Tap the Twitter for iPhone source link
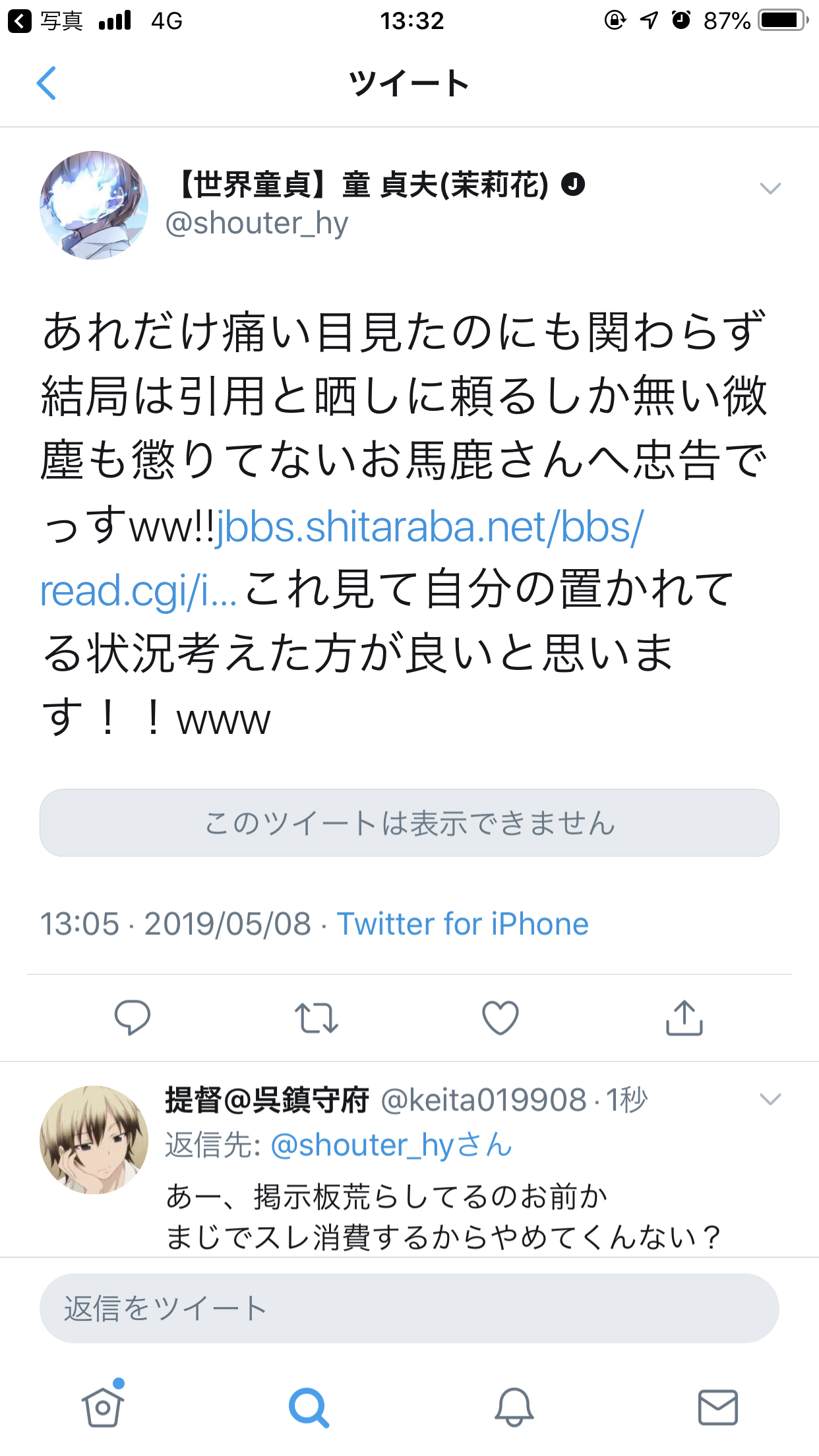This screenshot has height=1456, width=819. click(x=462, y=924)
